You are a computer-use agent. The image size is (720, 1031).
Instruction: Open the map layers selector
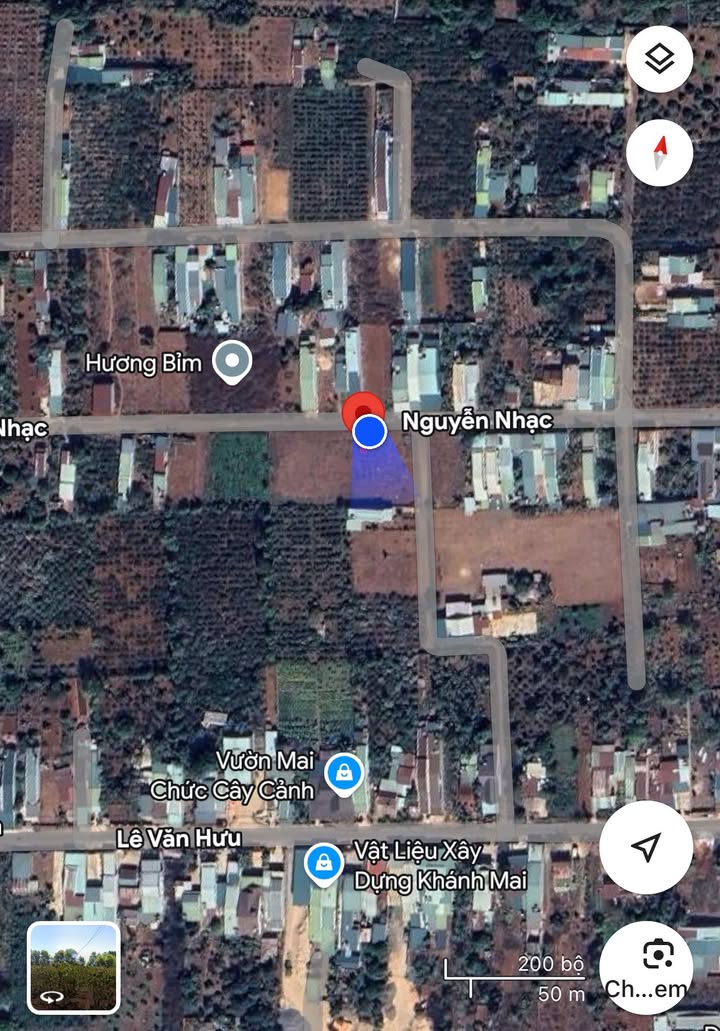[660, 59]
